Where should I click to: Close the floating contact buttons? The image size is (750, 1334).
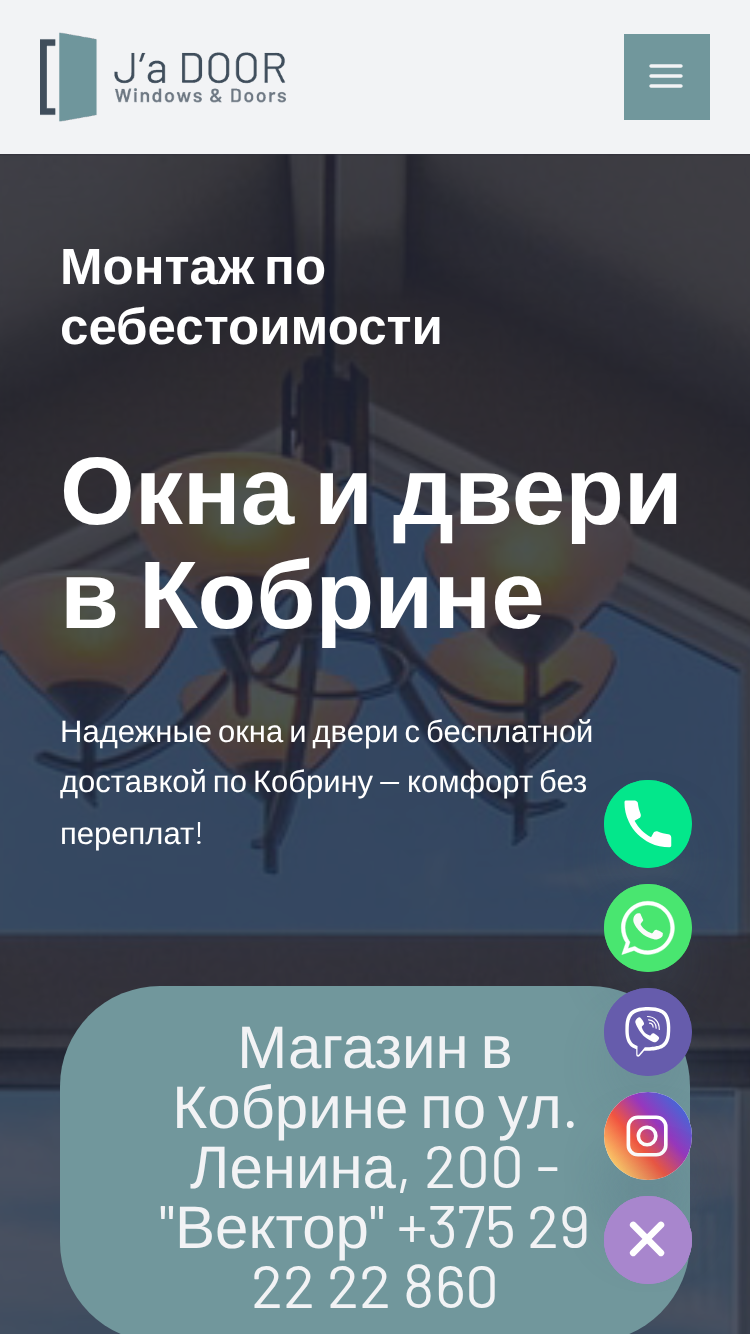tap(648, 1240)
